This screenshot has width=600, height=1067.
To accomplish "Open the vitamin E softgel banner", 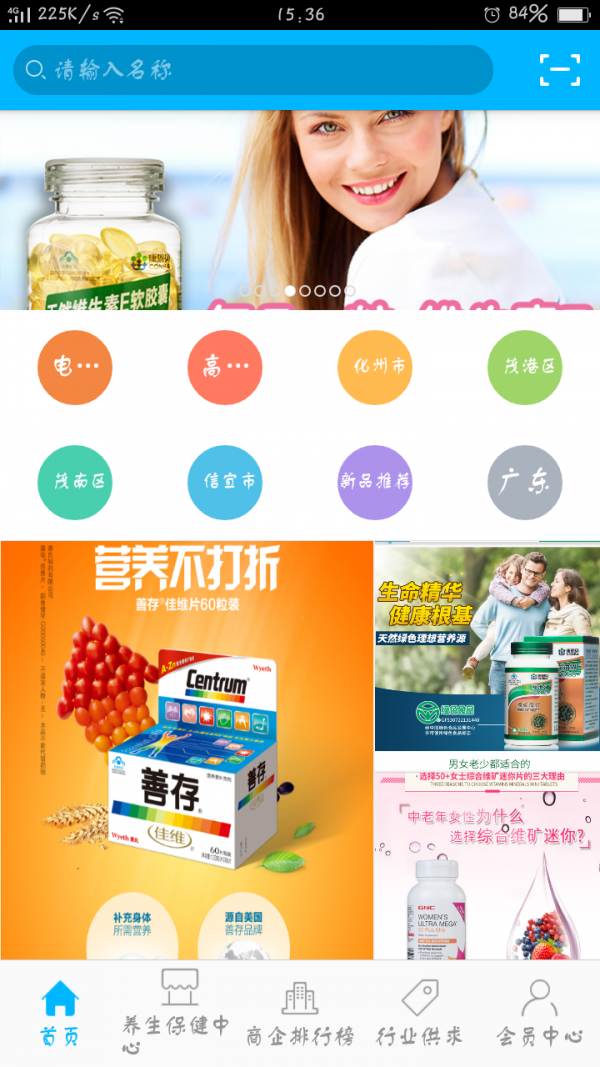I will pyautogui.click(x=300, y=210).
